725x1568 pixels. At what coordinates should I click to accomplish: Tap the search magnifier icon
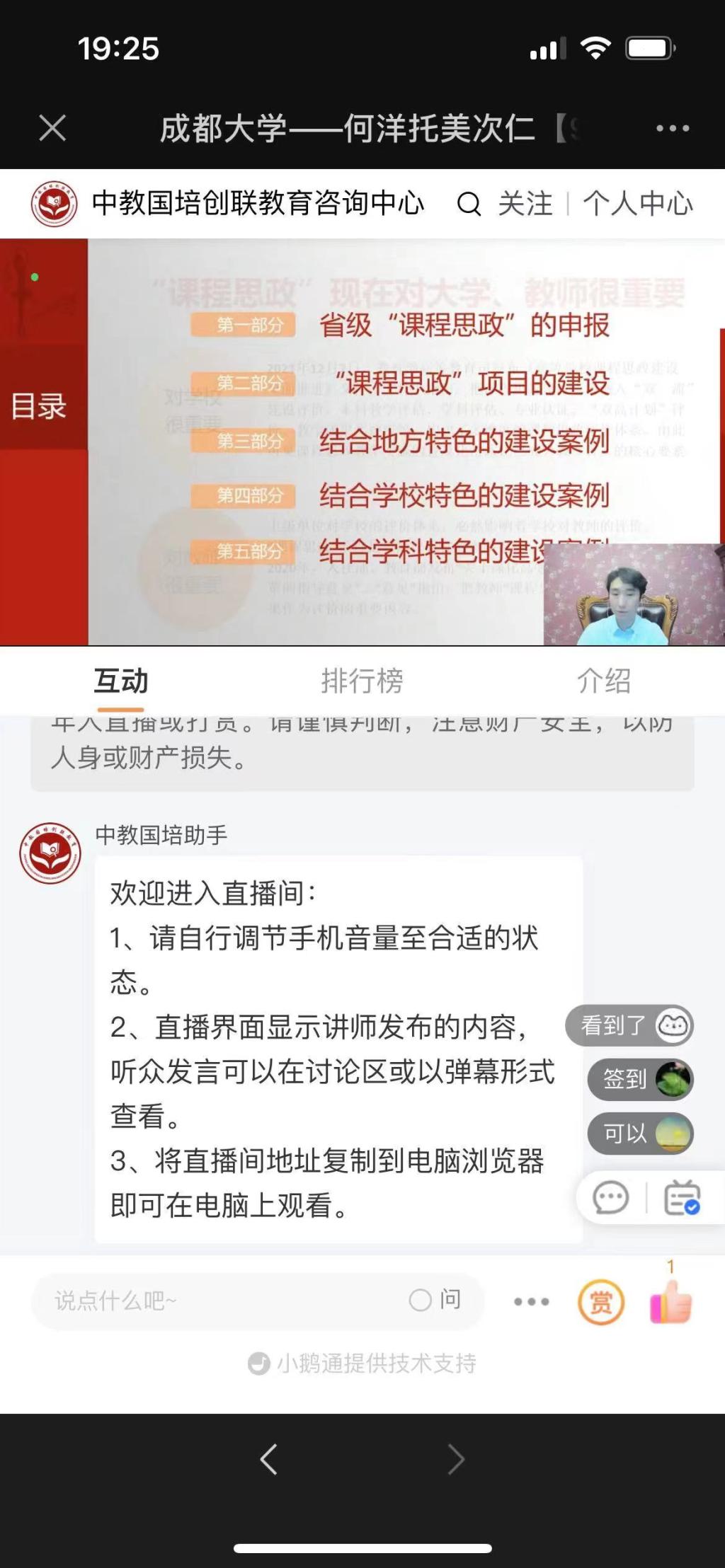click(469, 204)
